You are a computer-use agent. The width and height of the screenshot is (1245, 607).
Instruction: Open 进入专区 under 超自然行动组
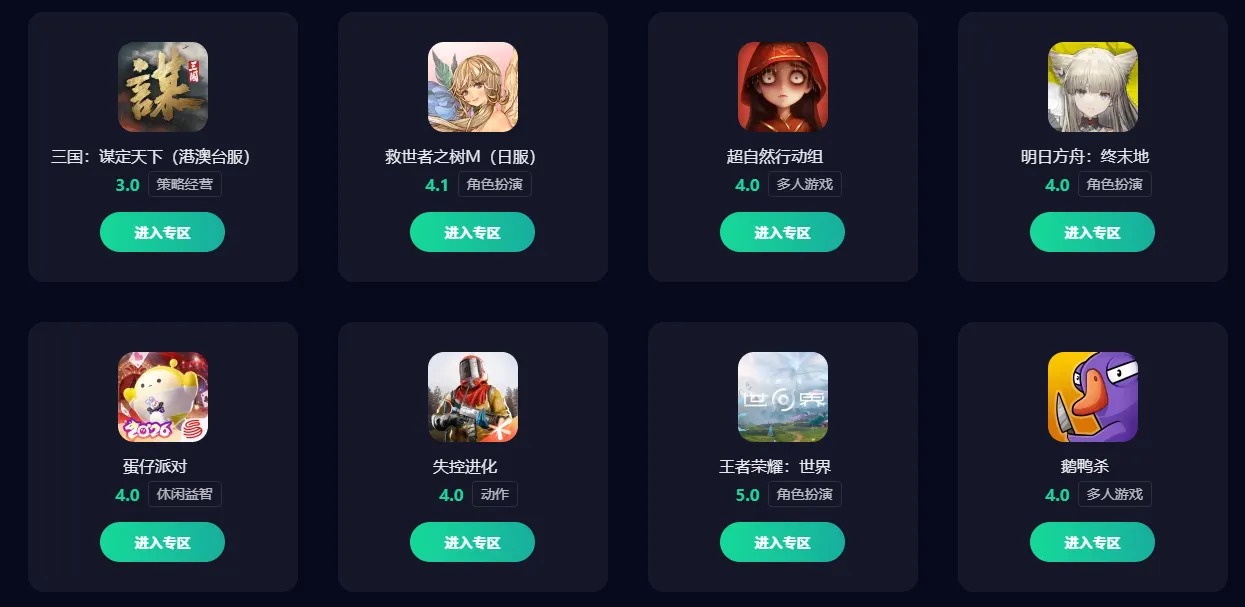point(782,232)
